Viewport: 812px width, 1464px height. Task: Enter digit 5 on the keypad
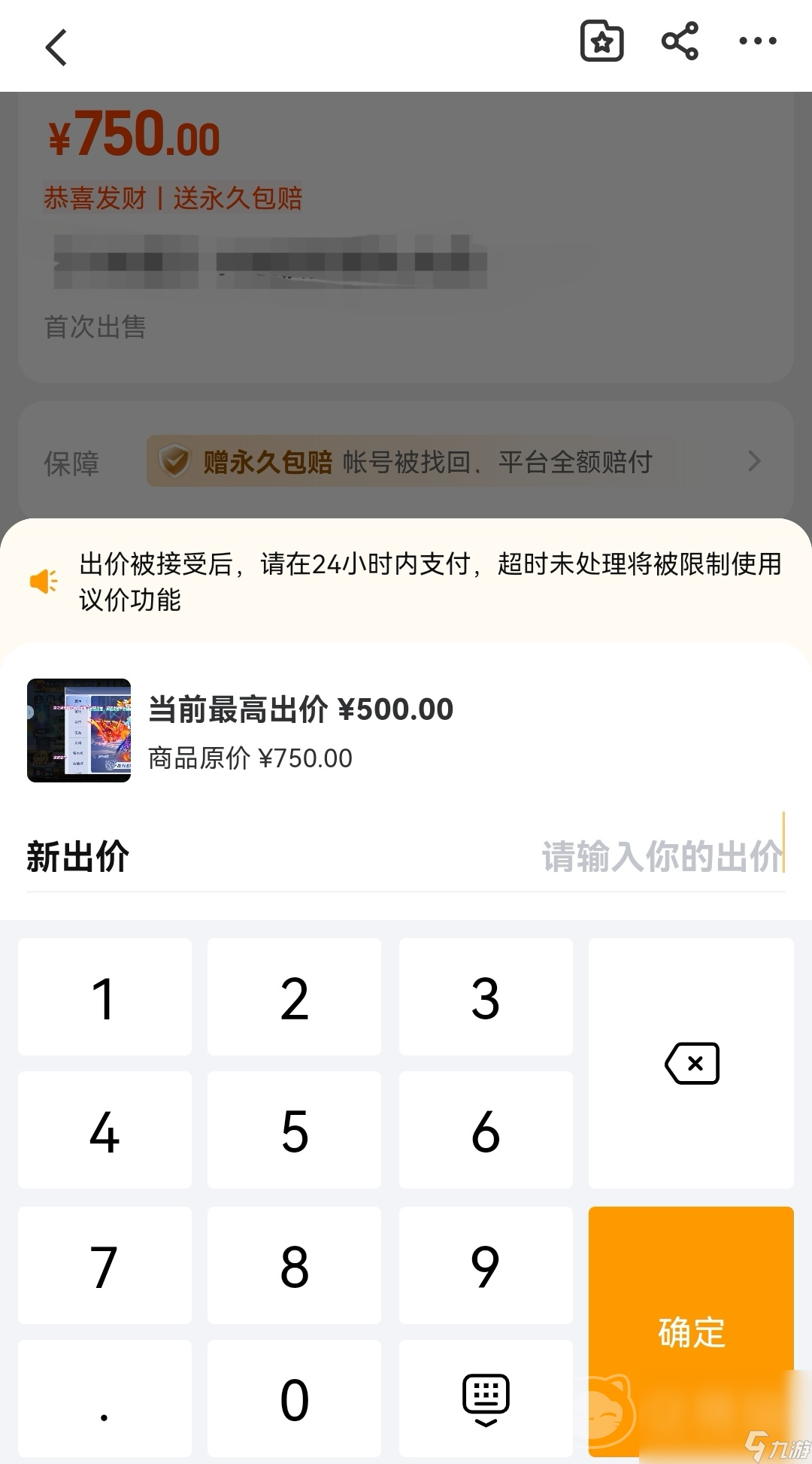pos(294,1131)
